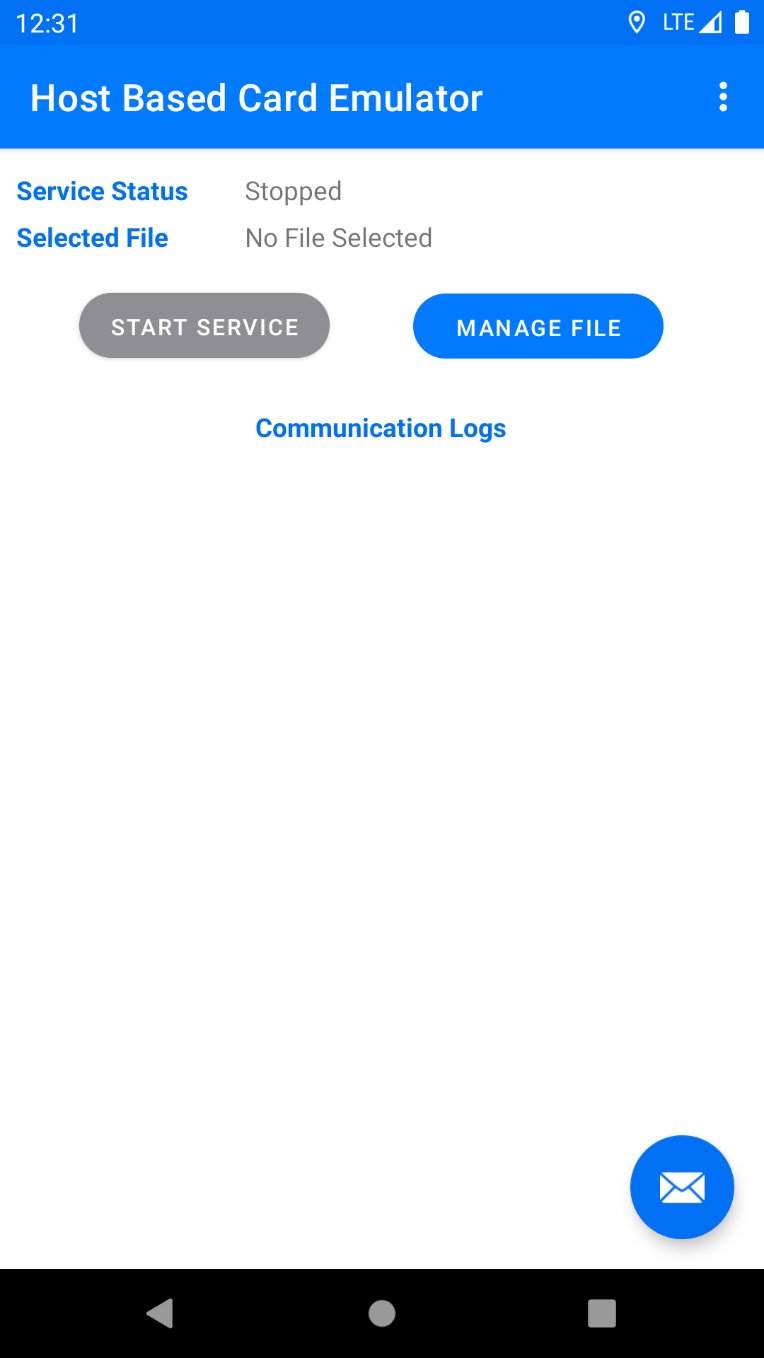Open Manage File
The width and height of the screenshot is (764, 1358).
tap(538, 326)
